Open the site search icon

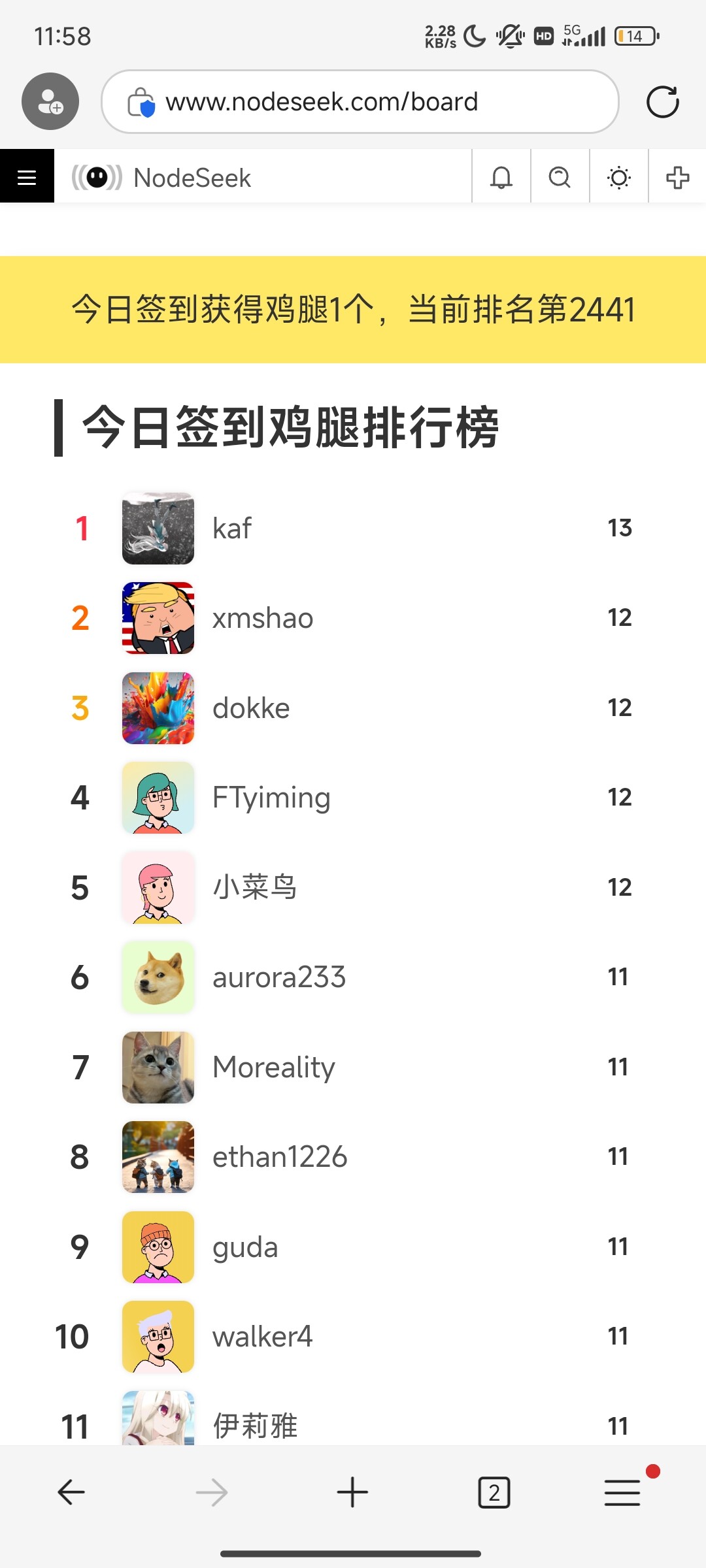(x=560, y=177)
